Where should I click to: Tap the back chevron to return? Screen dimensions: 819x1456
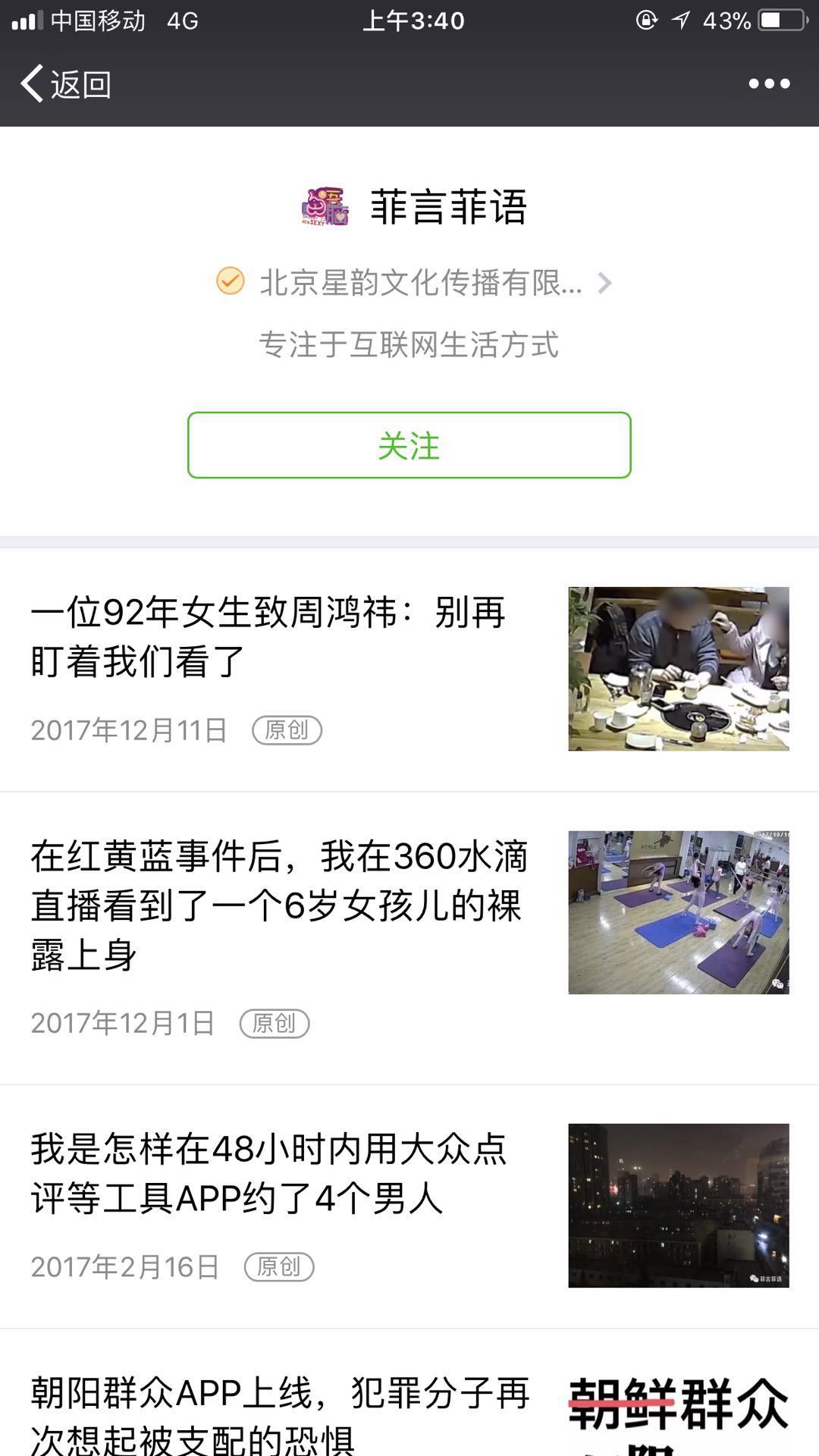30,85
